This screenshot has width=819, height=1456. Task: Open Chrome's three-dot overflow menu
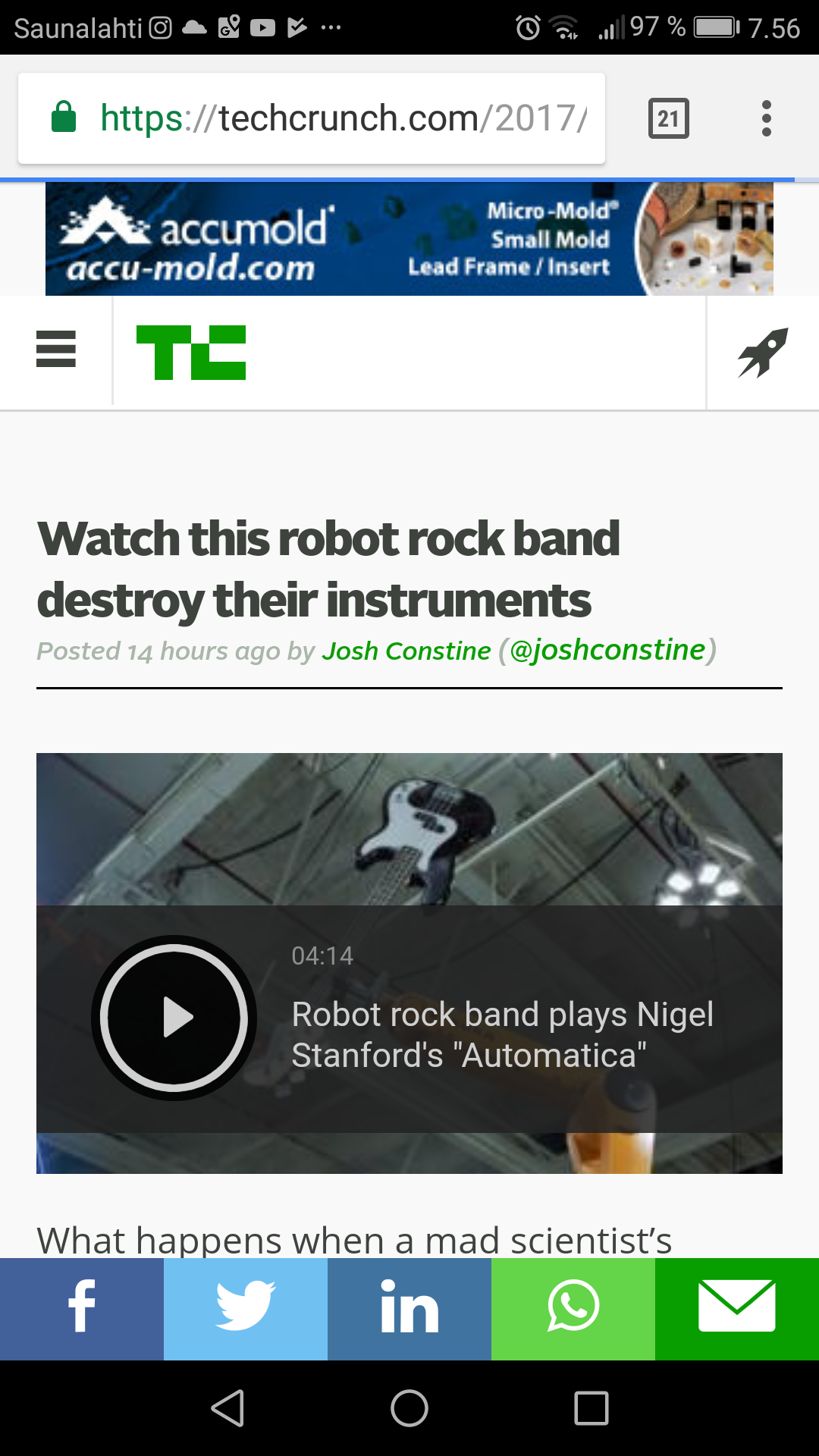[766, 118]
